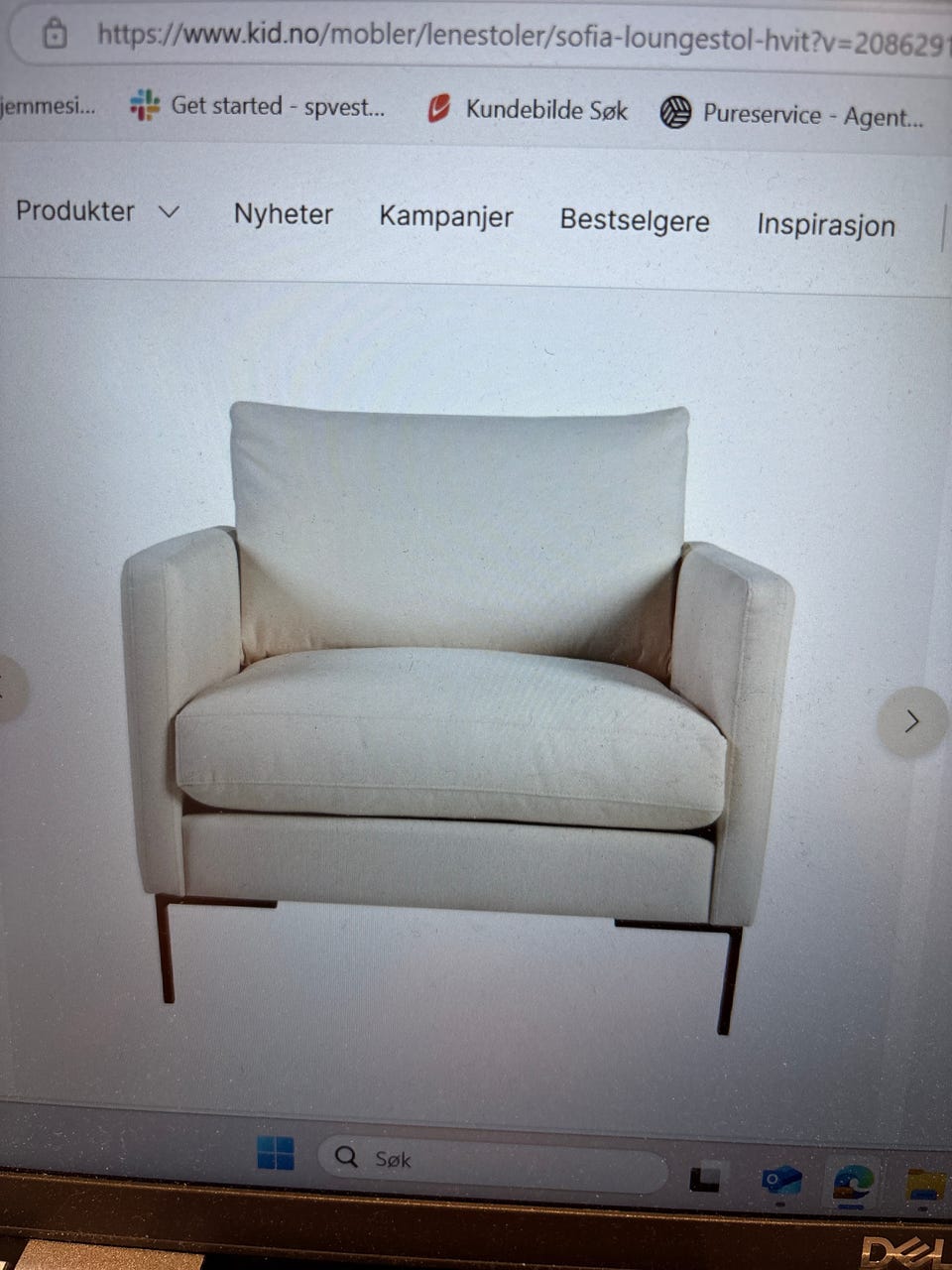Image resolution: width=952 pixels, height=1270 pixels.
Task: Click the Pureservice bookmark icon
Action: (x=678, y=111)
